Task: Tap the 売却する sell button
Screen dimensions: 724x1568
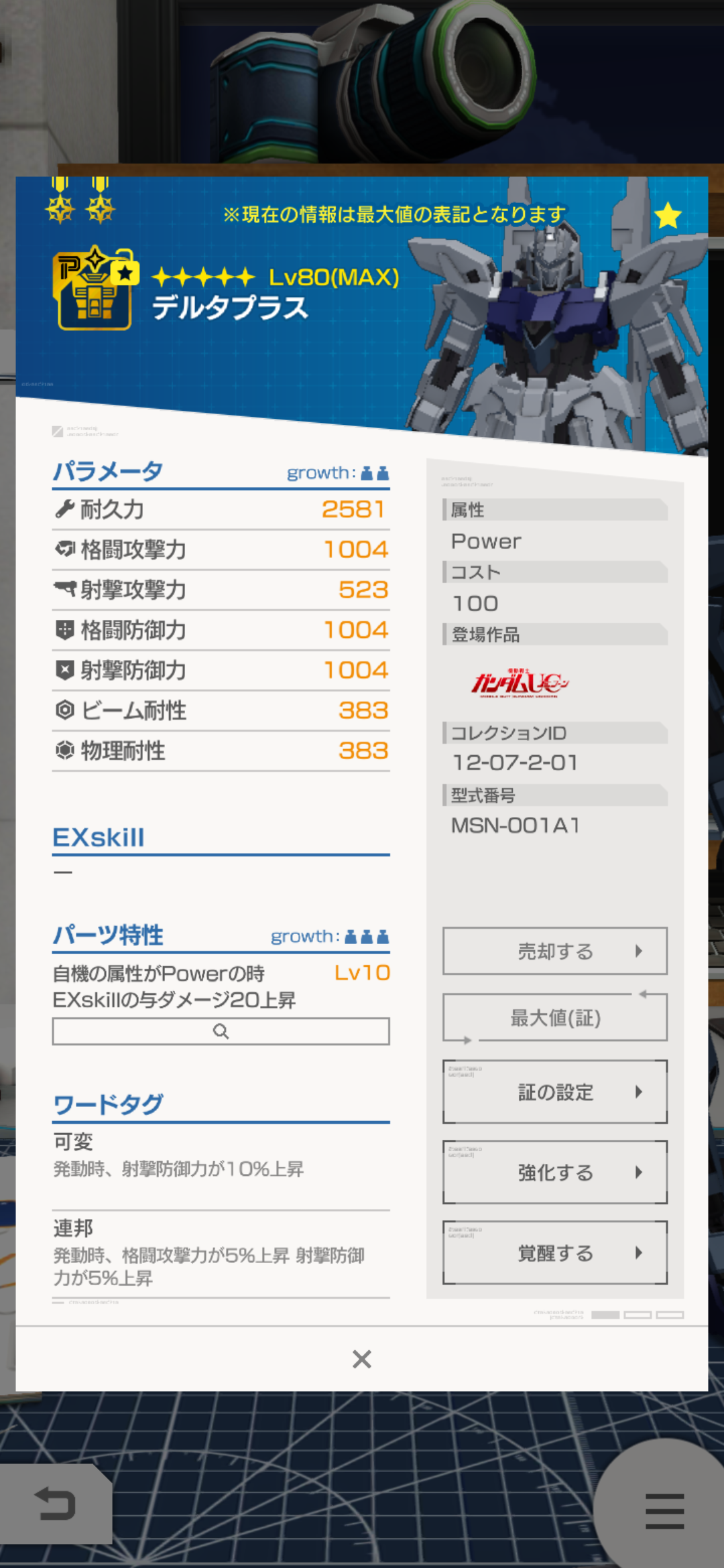Action: (x=554, y=951)
